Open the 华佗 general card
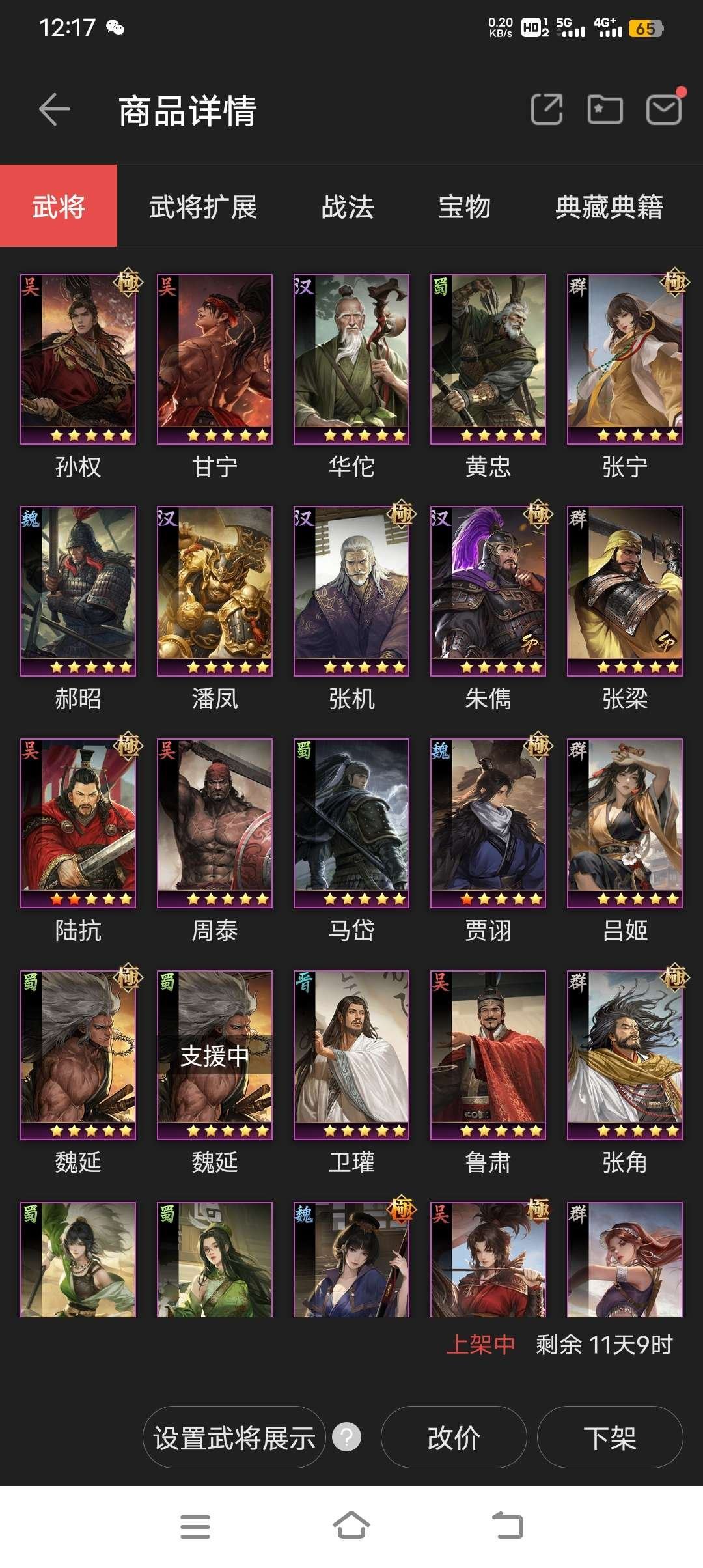This screenshot has height=1568, width=703. pos(351,359)
